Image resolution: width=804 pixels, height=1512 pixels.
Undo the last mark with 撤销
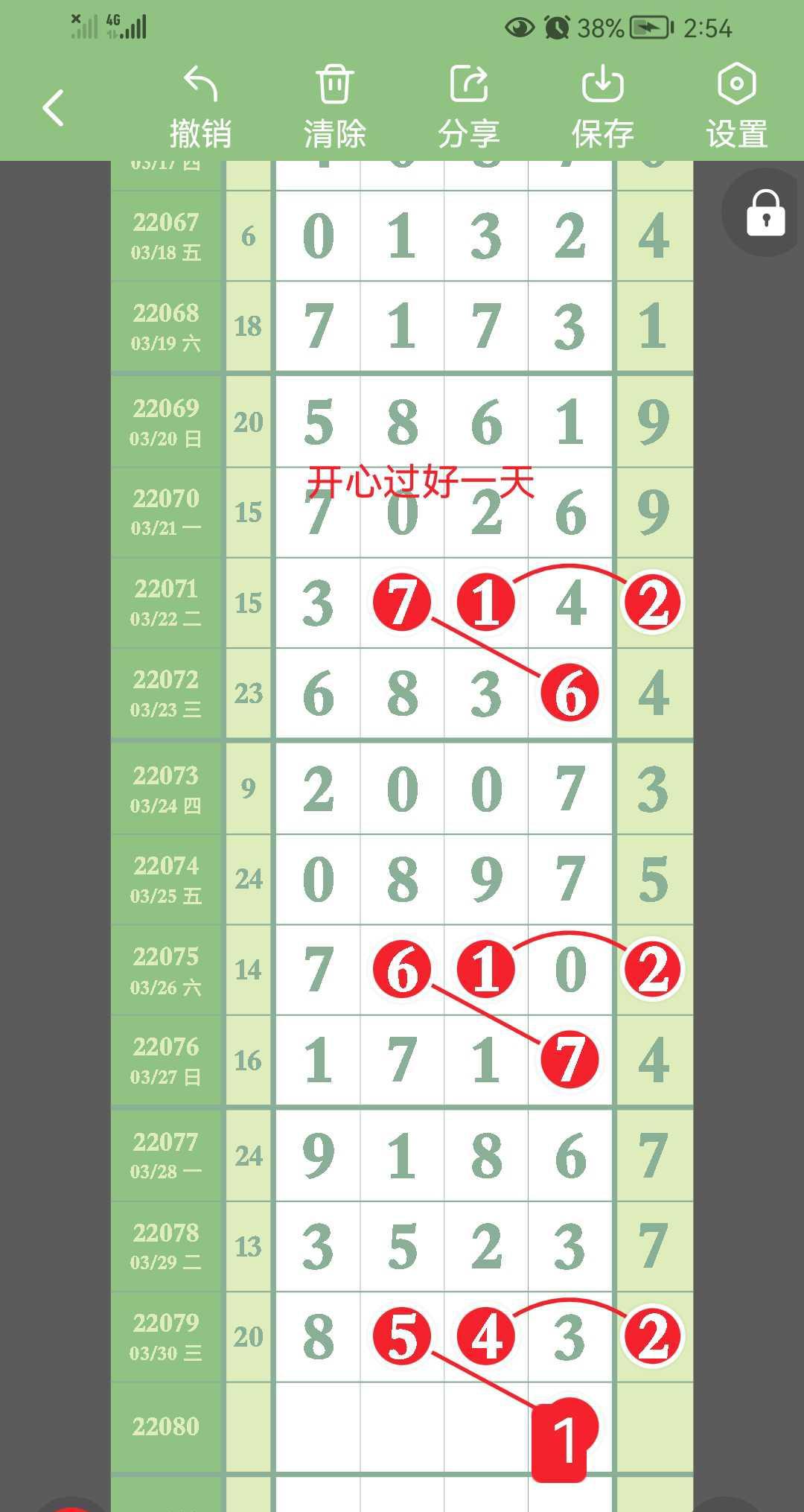(200, 106)
